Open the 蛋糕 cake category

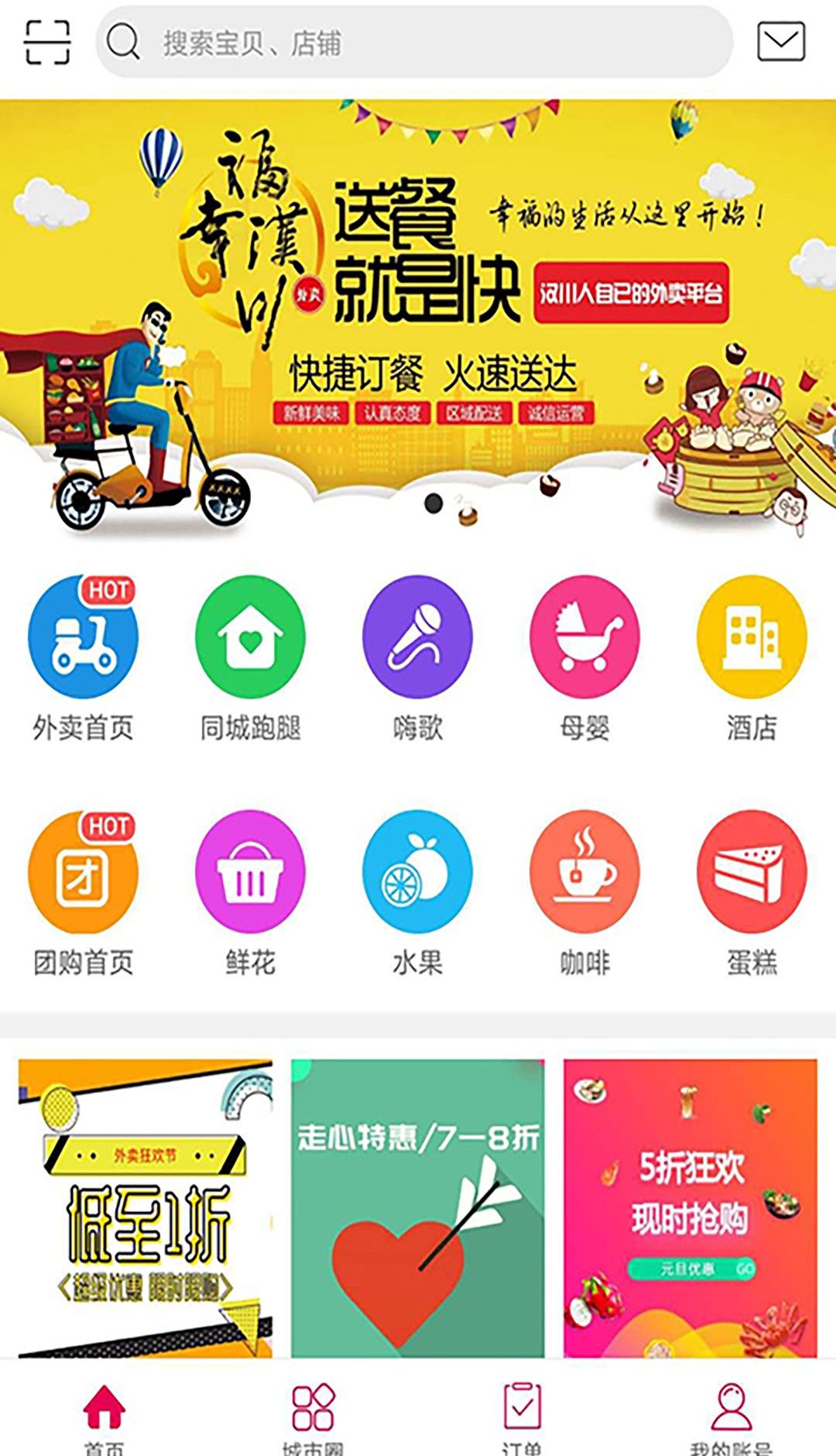pos(752,894)
